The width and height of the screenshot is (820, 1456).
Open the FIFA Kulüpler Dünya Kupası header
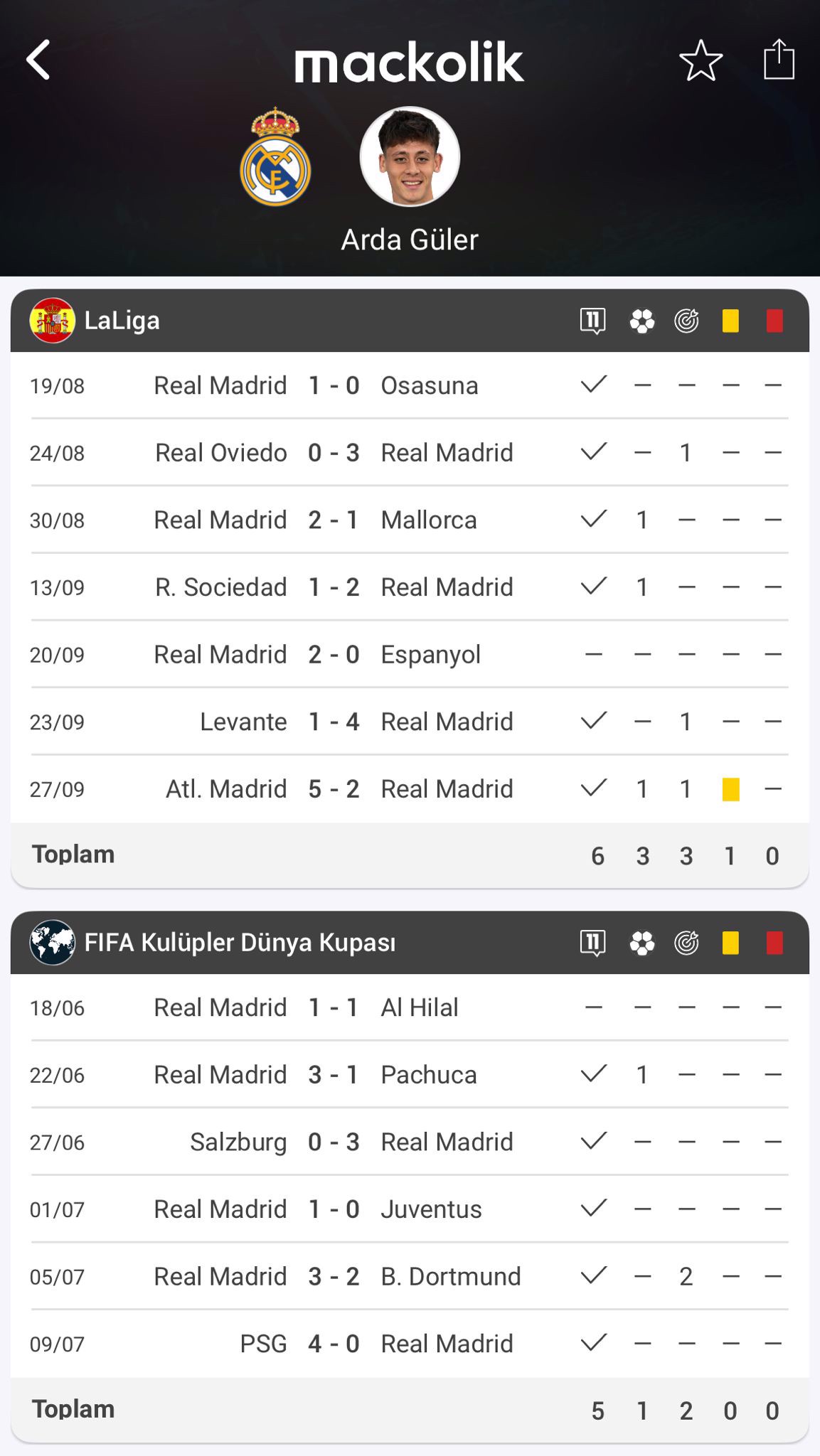tap(239, 943)
